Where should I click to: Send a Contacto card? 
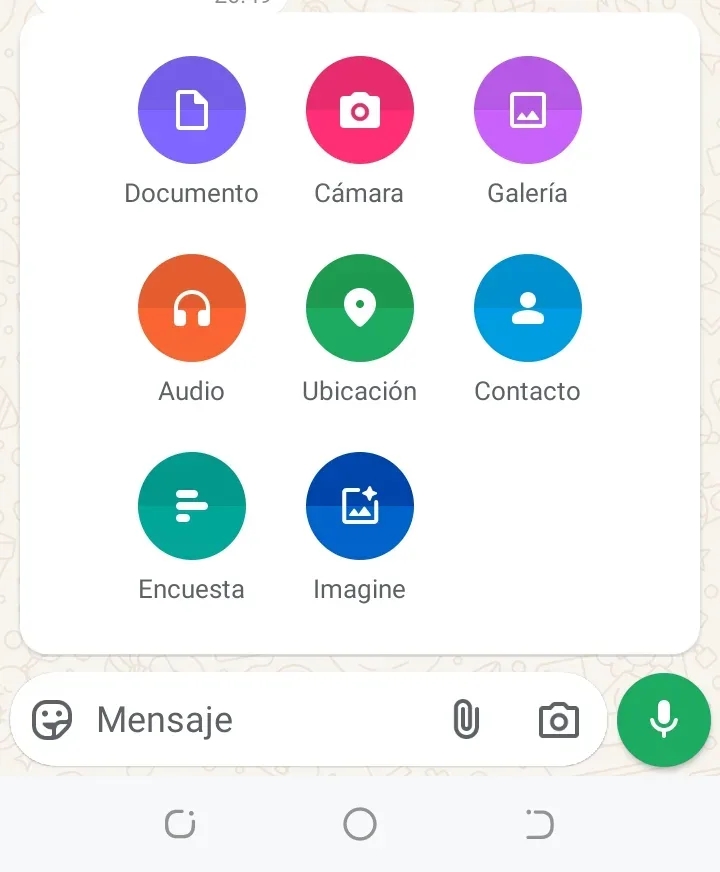tap(527, 308)
